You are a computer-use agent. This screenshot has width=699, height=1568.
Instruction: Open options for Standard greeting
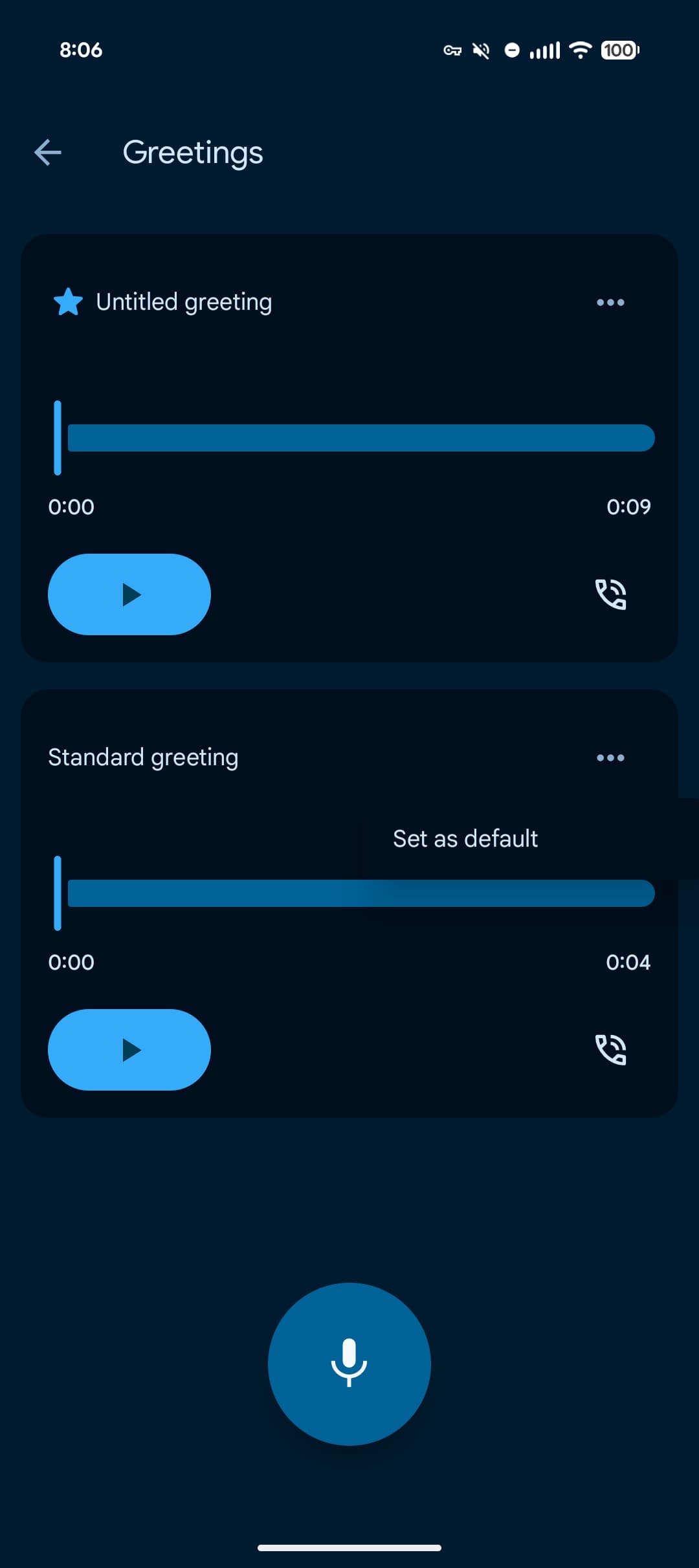point(610,757)
